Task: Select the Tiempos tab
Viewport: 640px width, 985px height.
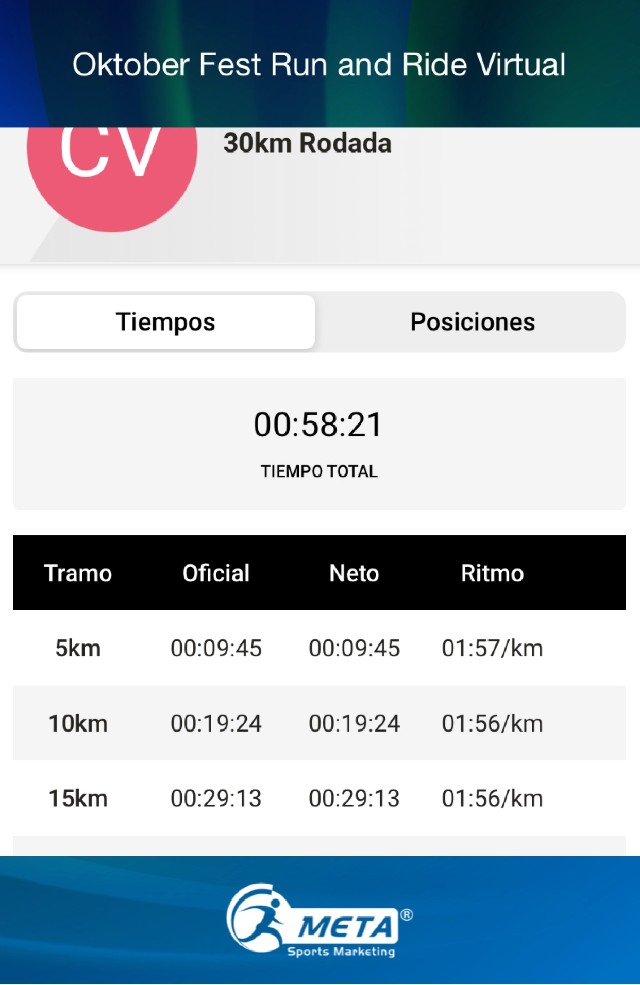Action: click(x=166, y=322)
